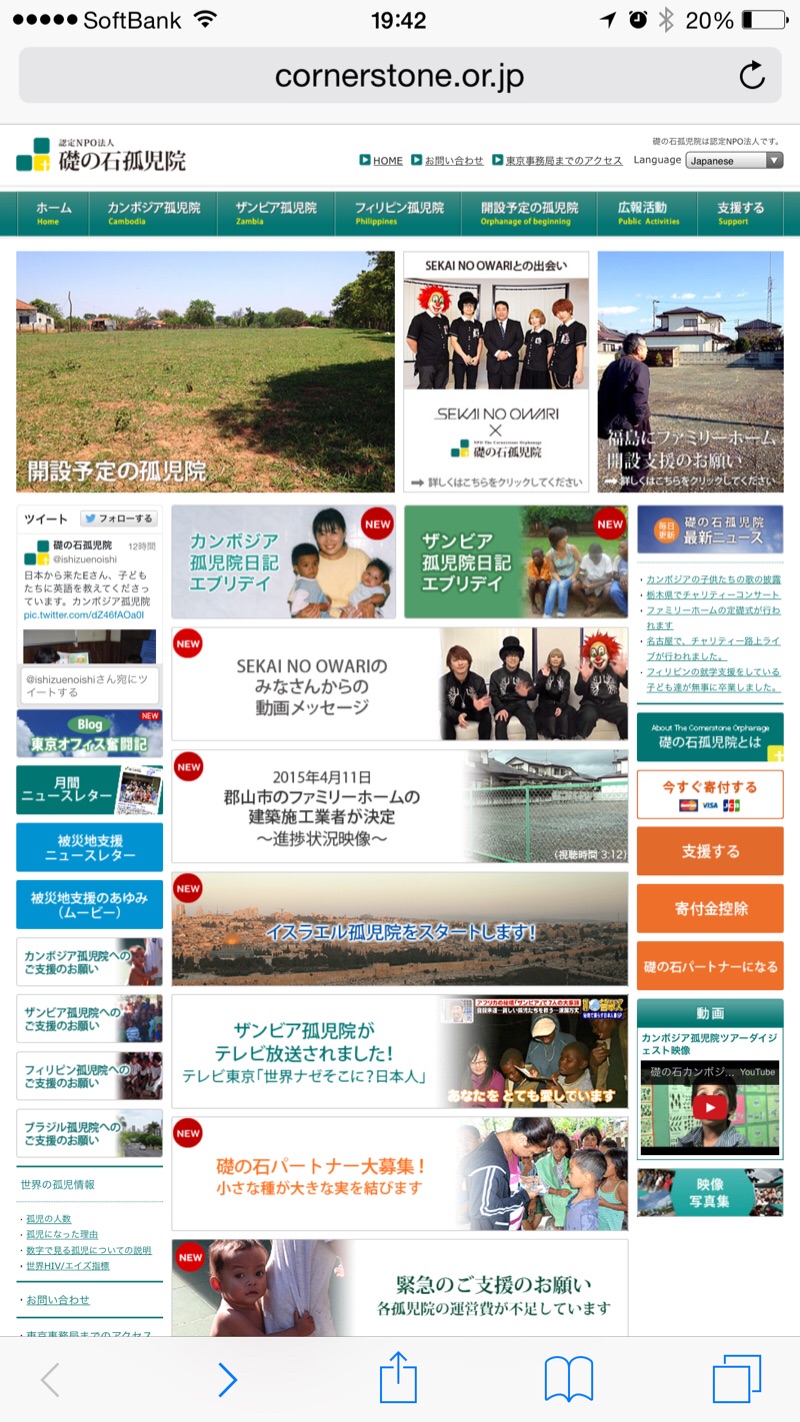Go to the フィリピン孤児院 tab
The height and width of the screenshot is (1422, 800).
399,213
